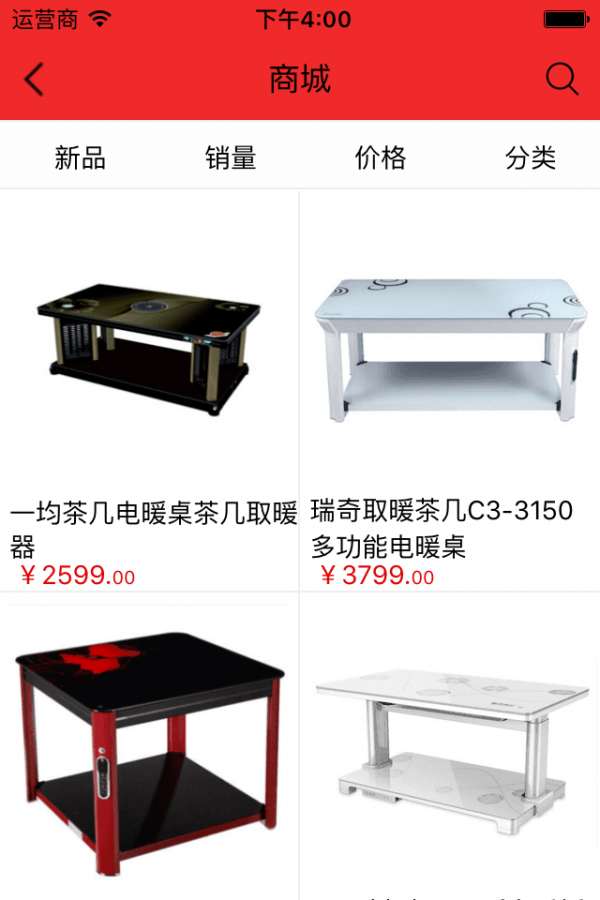Sort products by 销量
The width and height of the screenshot is (600, 900).
click(x=231, y=157)
